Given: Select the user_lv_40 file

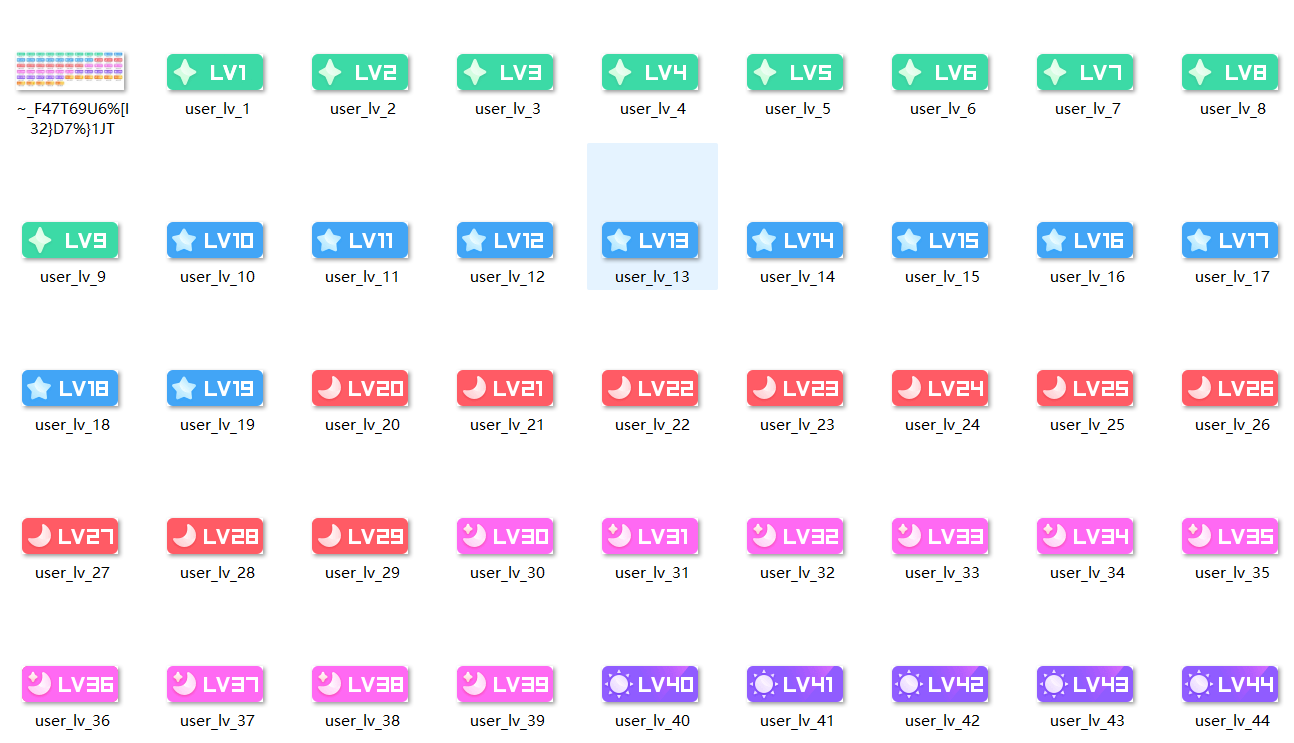Looking at the screenshot, I should coord(650,685).
